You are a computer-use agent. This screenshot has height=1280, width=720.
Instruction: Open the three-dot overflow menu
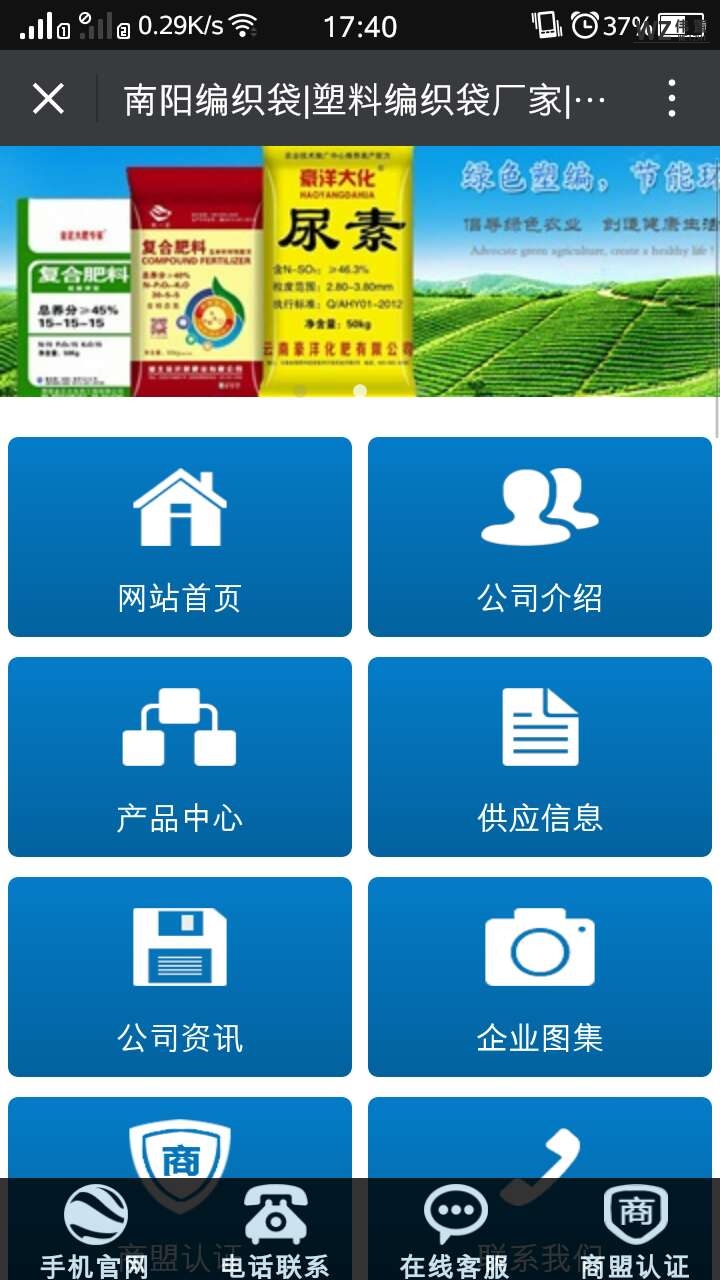coord(672,98)
